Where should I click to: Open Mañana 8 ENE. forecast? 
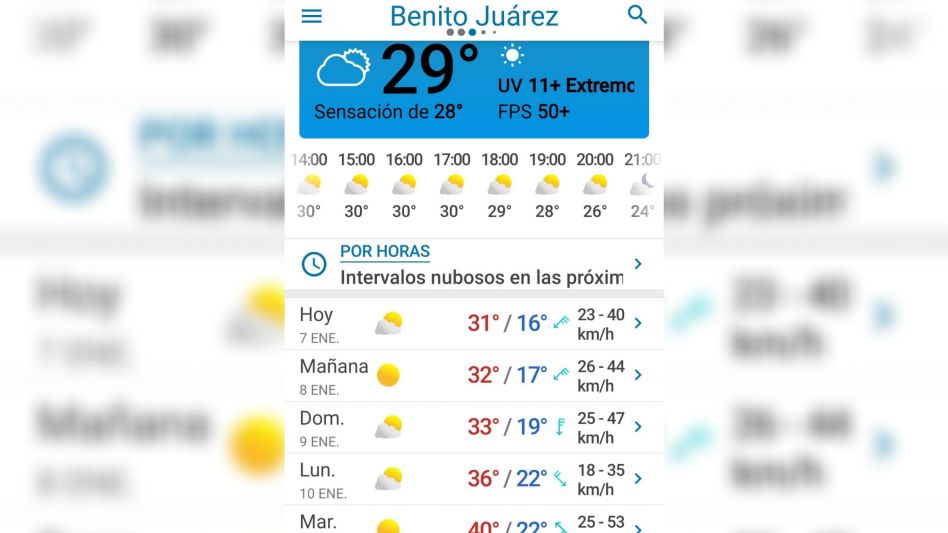pyautogui.click(x=473, y=375)
